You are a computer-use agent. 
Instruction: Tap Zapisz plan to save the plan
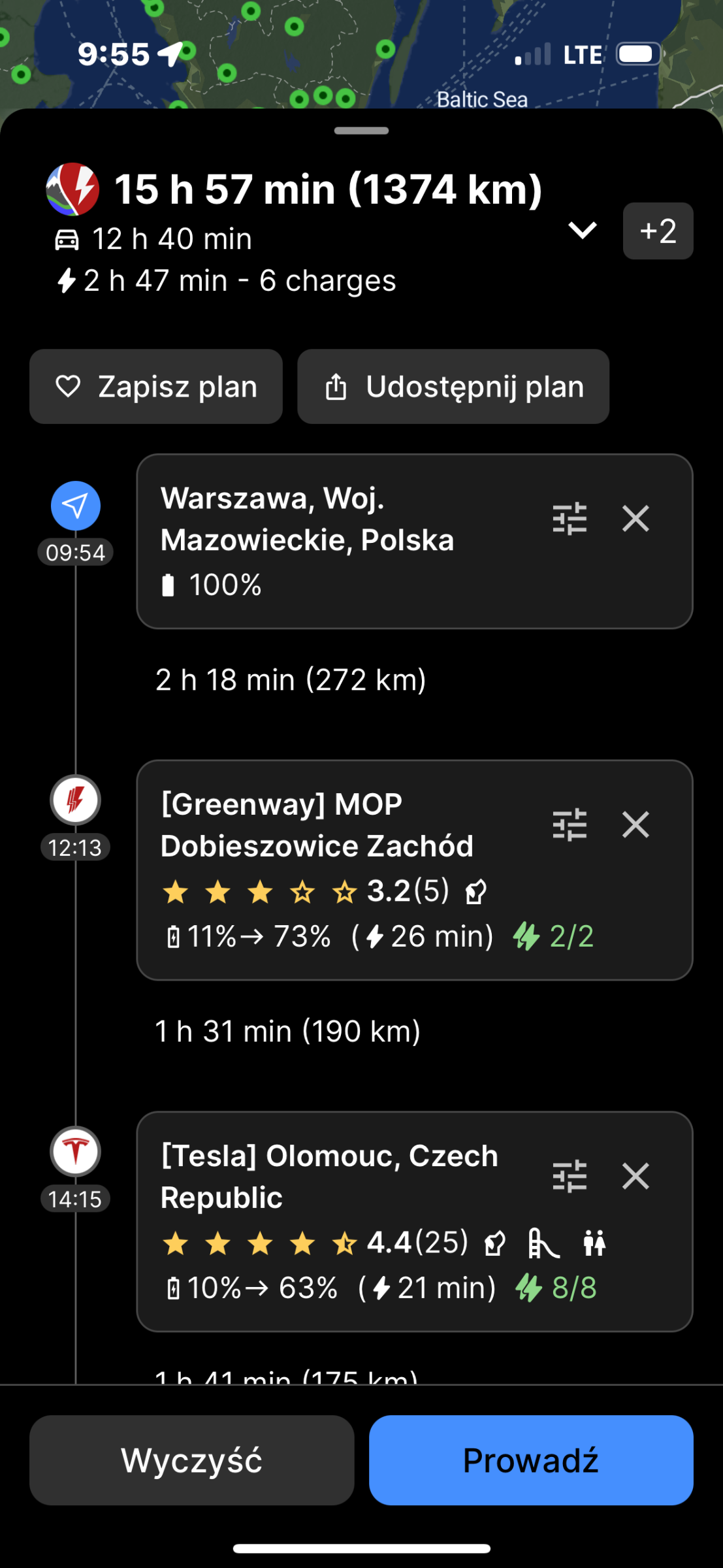(x=156, y=387)
